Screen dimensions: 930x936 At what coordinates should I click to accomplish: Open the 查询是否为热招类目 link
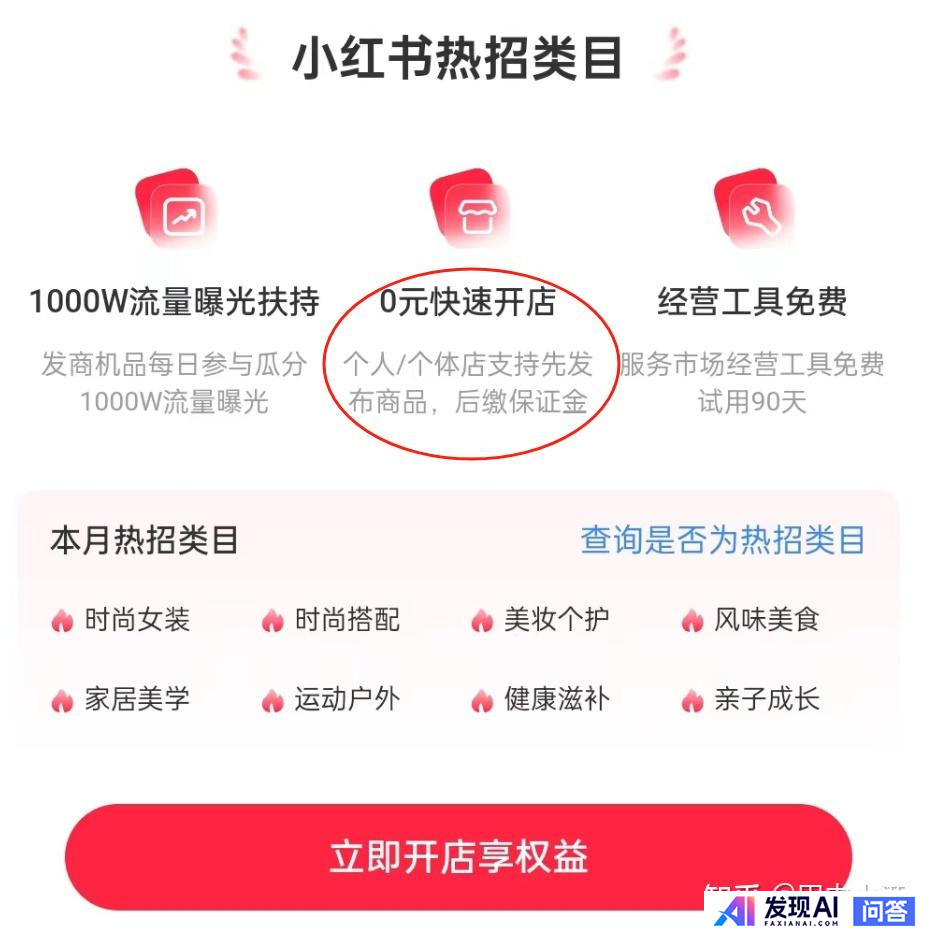(722, 540)
